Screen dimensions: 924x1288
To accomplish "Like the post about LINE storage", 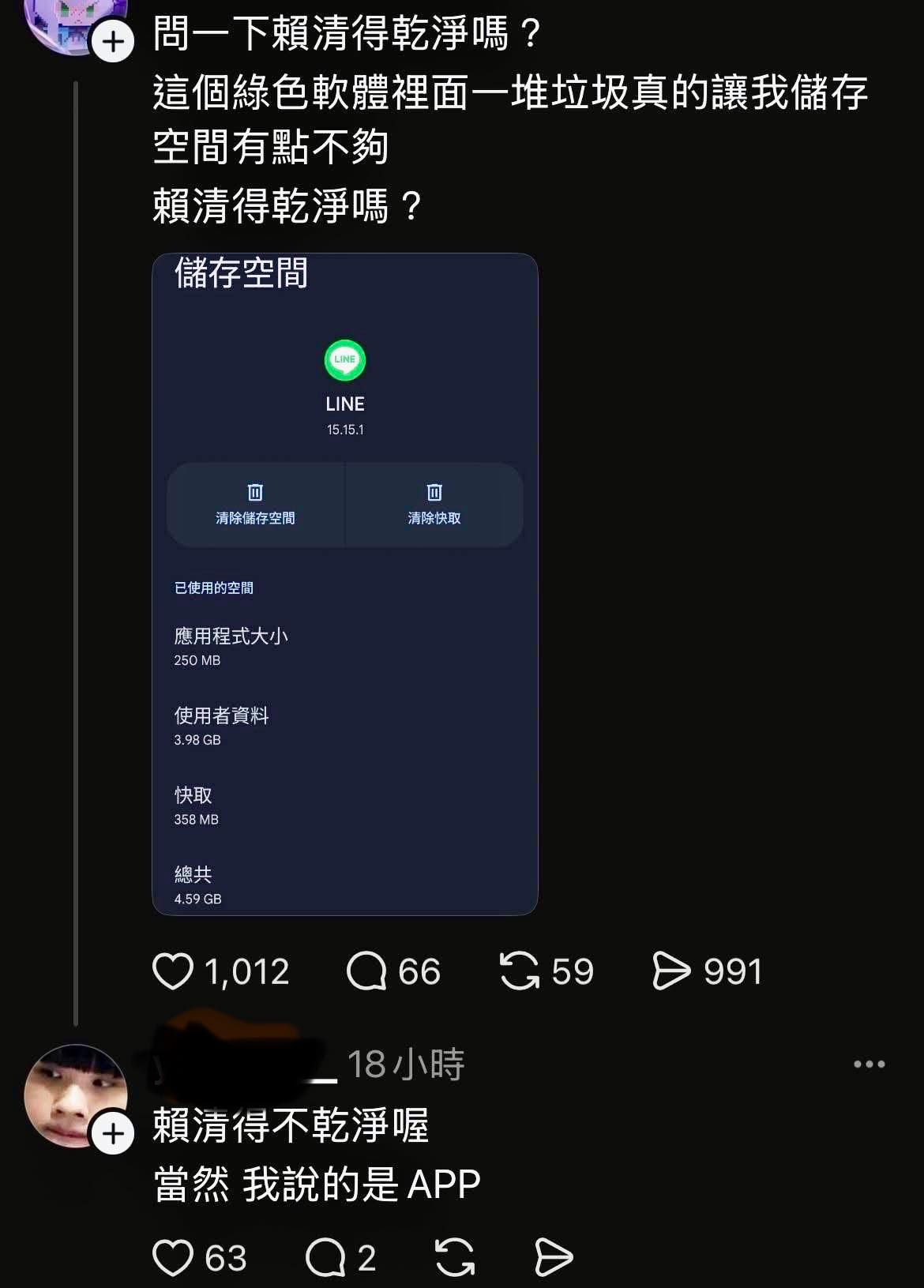I will 173,971.
